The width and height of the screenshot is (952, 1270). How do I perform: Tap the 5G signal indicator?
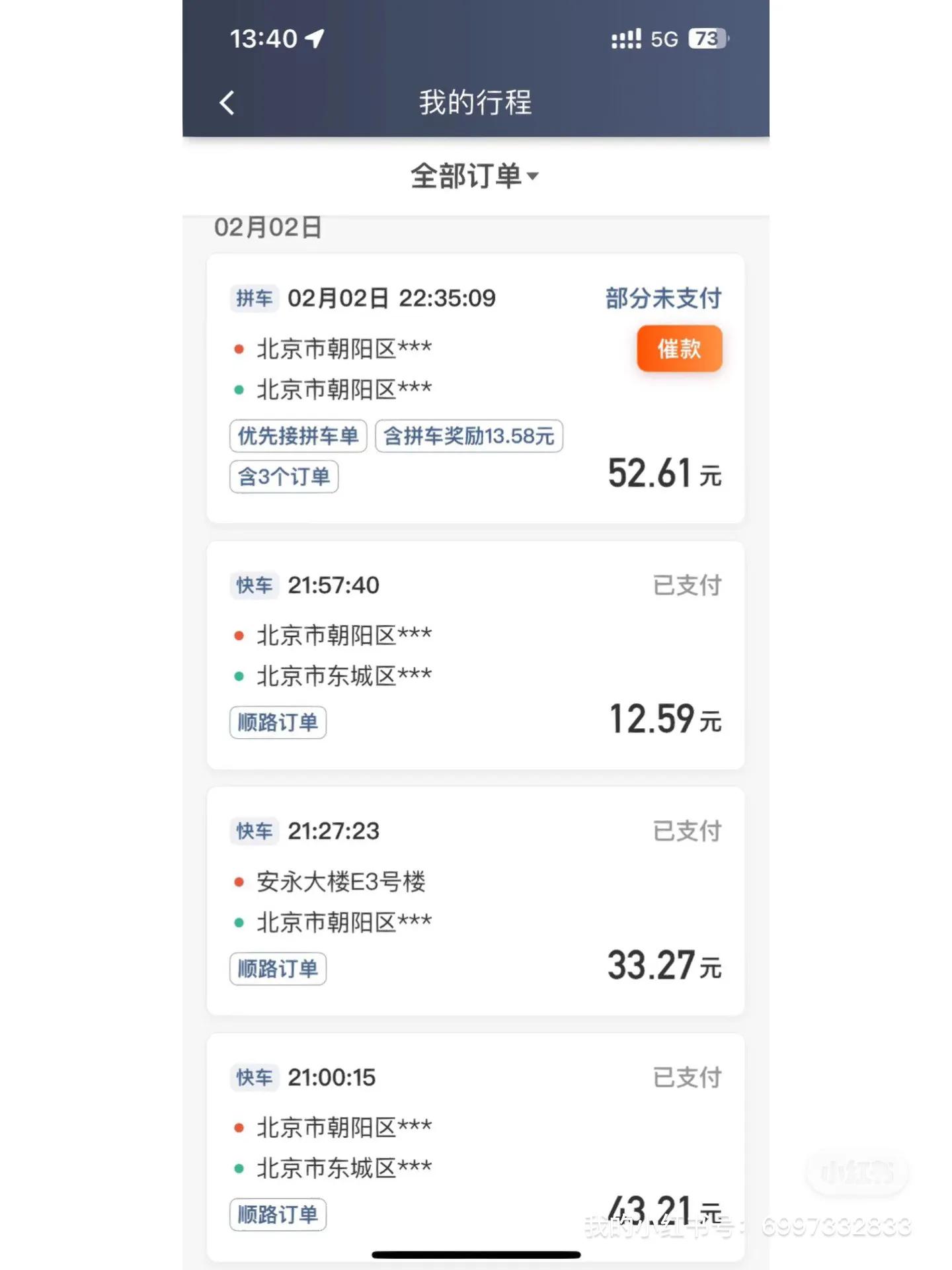point(664,38)
